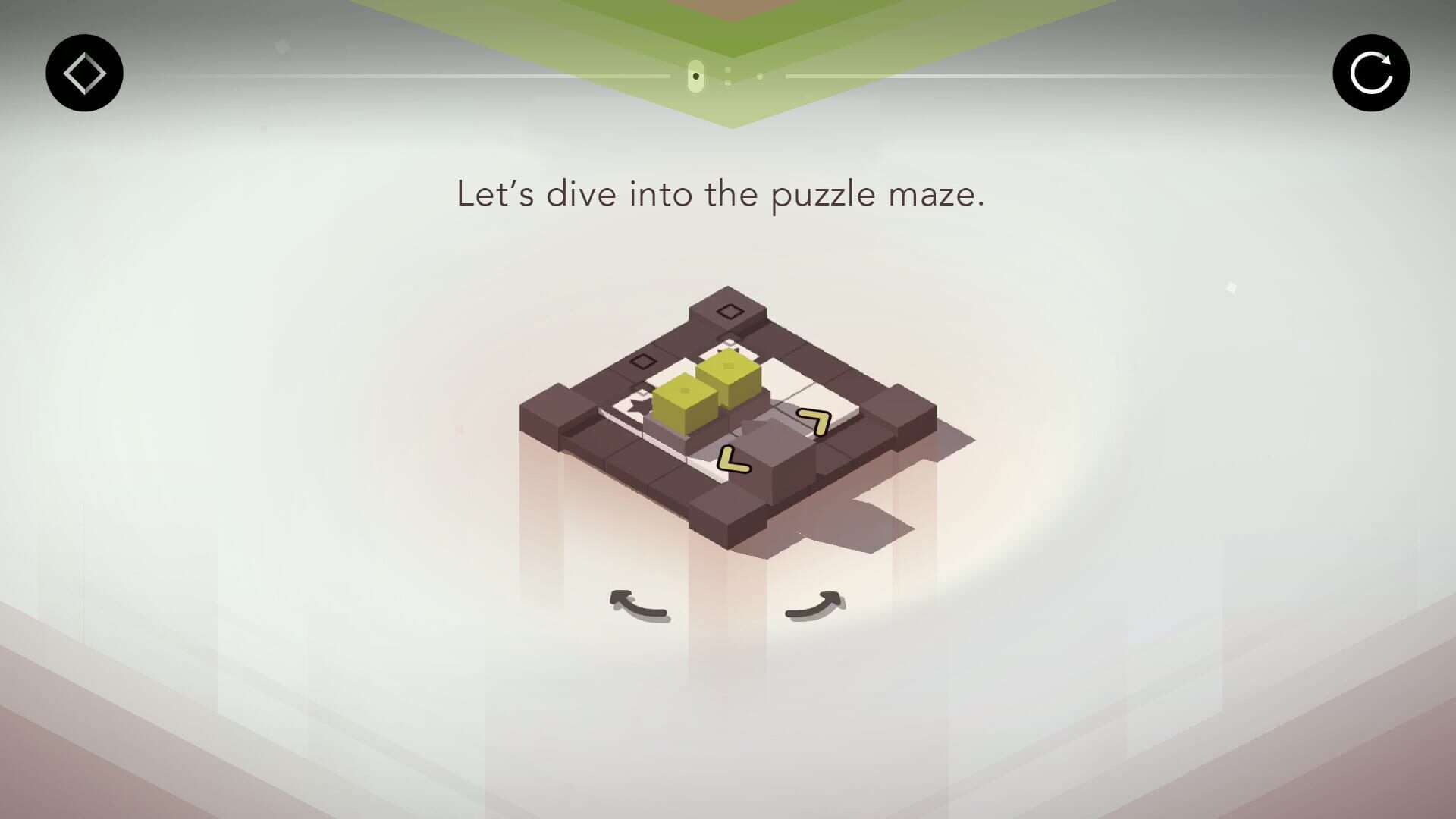1456x819 pixels.
Task: Tap the yellow chevron arrow pointing right
Action: coord(815,421)
